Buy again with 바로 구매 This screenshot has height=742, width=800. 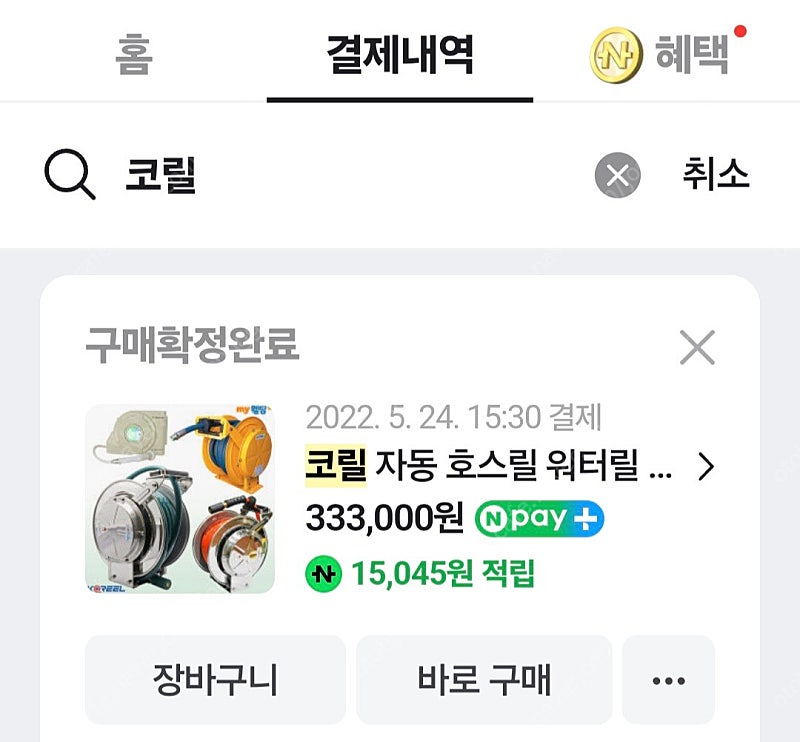484,680
